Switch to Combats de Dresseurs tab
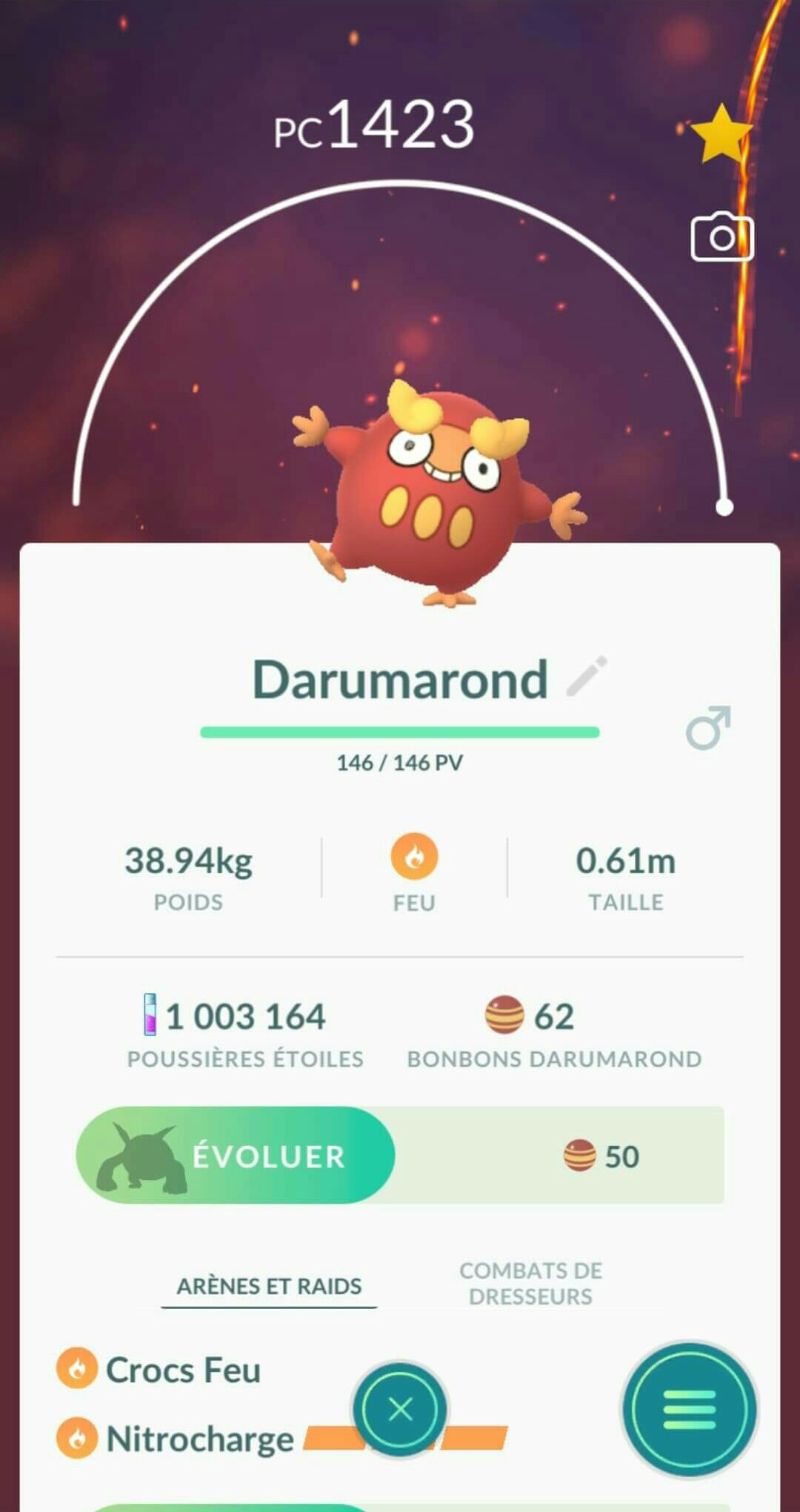 530,1283
